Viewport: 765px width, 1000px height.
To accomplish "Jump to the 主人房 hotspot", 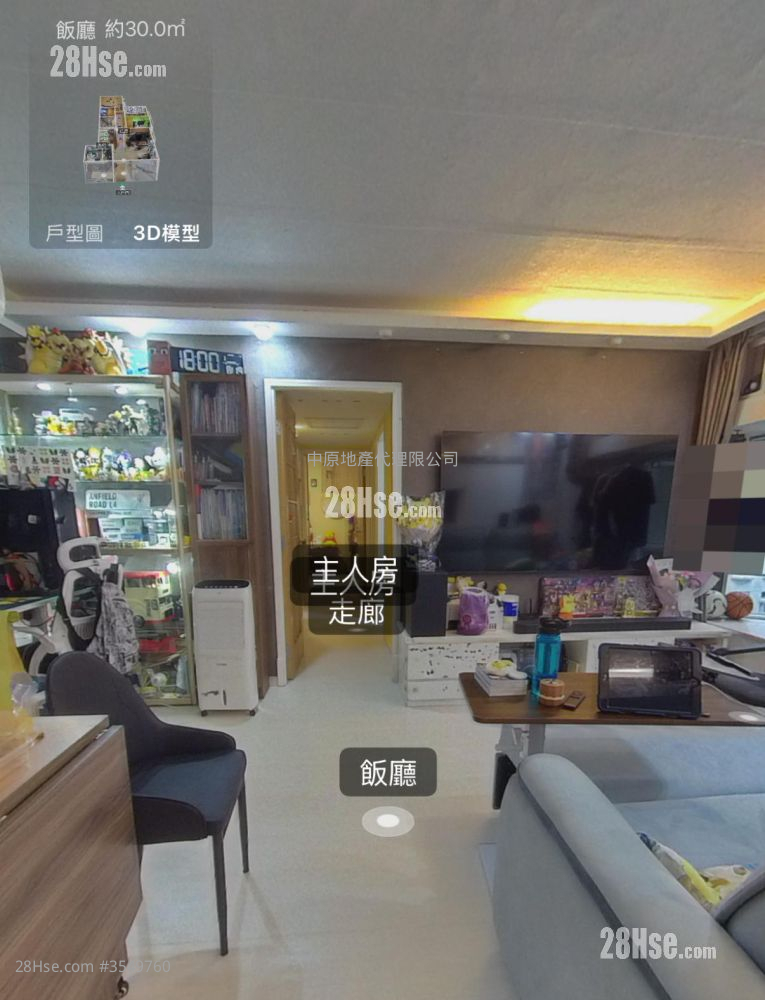I will pos(355,572).
